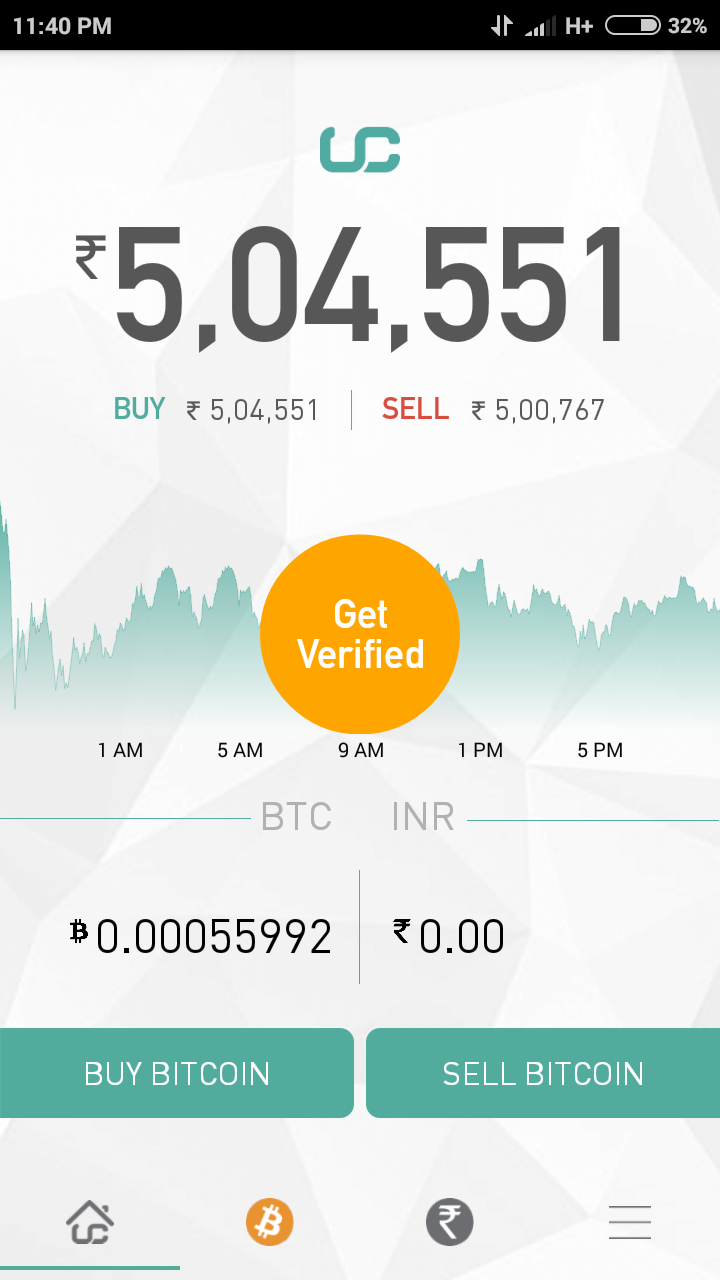720x1280 pixels.
Task: Tap the Get Verified button
Action: (x=360, y=634)
